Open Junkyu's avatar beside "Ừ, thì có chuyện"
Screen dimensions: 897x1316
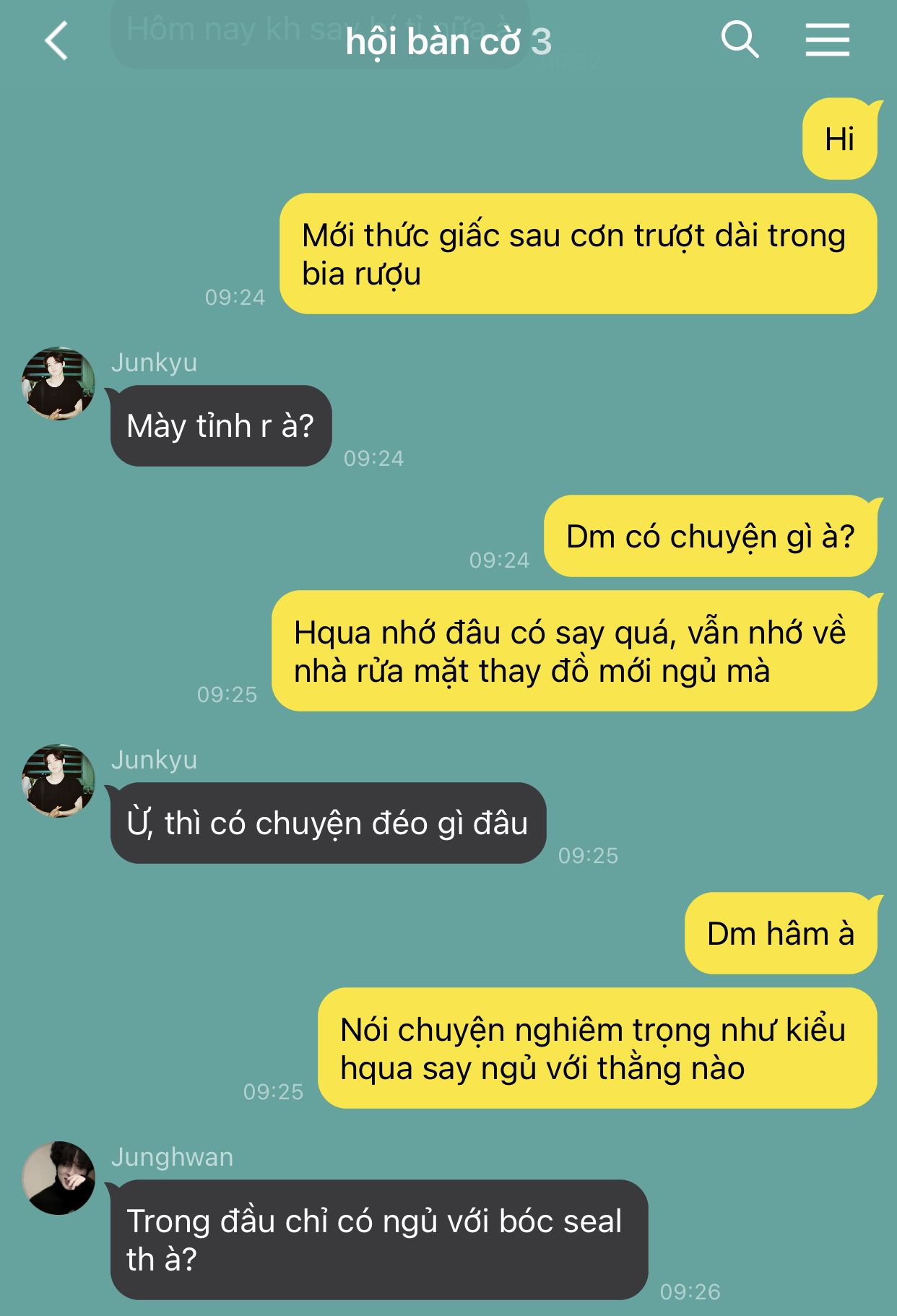(58, 781)
